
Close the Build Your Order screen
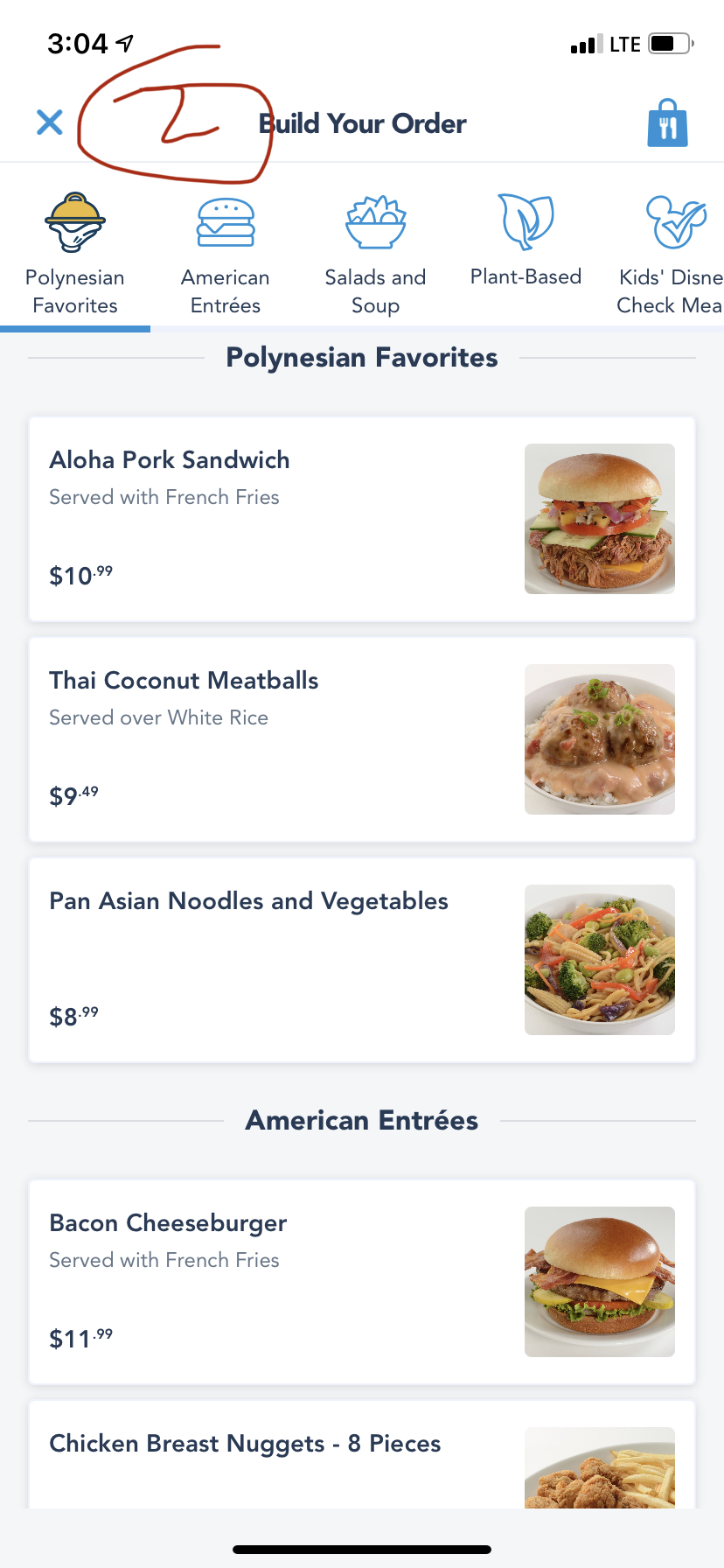click(x=50, y=122)
